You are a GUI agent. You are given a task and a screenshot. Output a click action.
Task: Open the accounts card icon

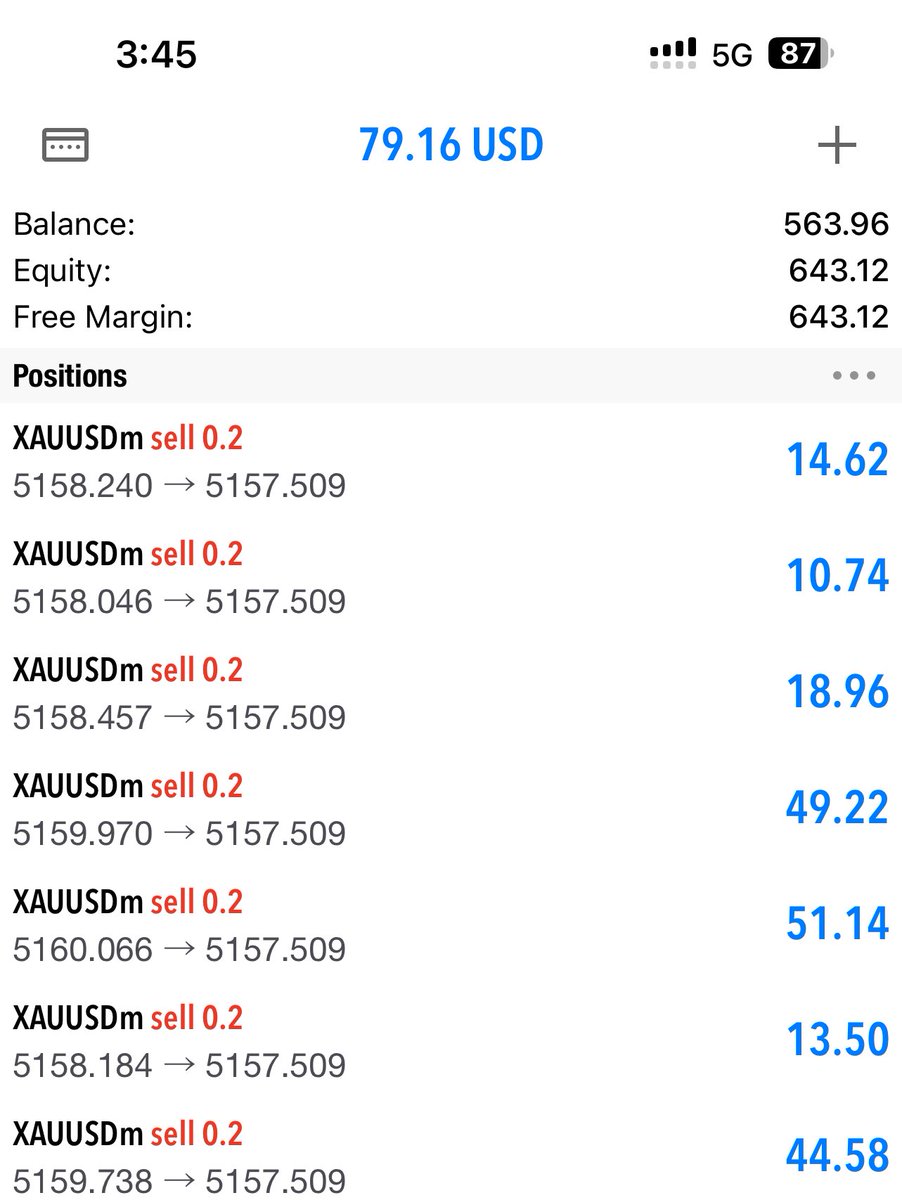(65, 145)
